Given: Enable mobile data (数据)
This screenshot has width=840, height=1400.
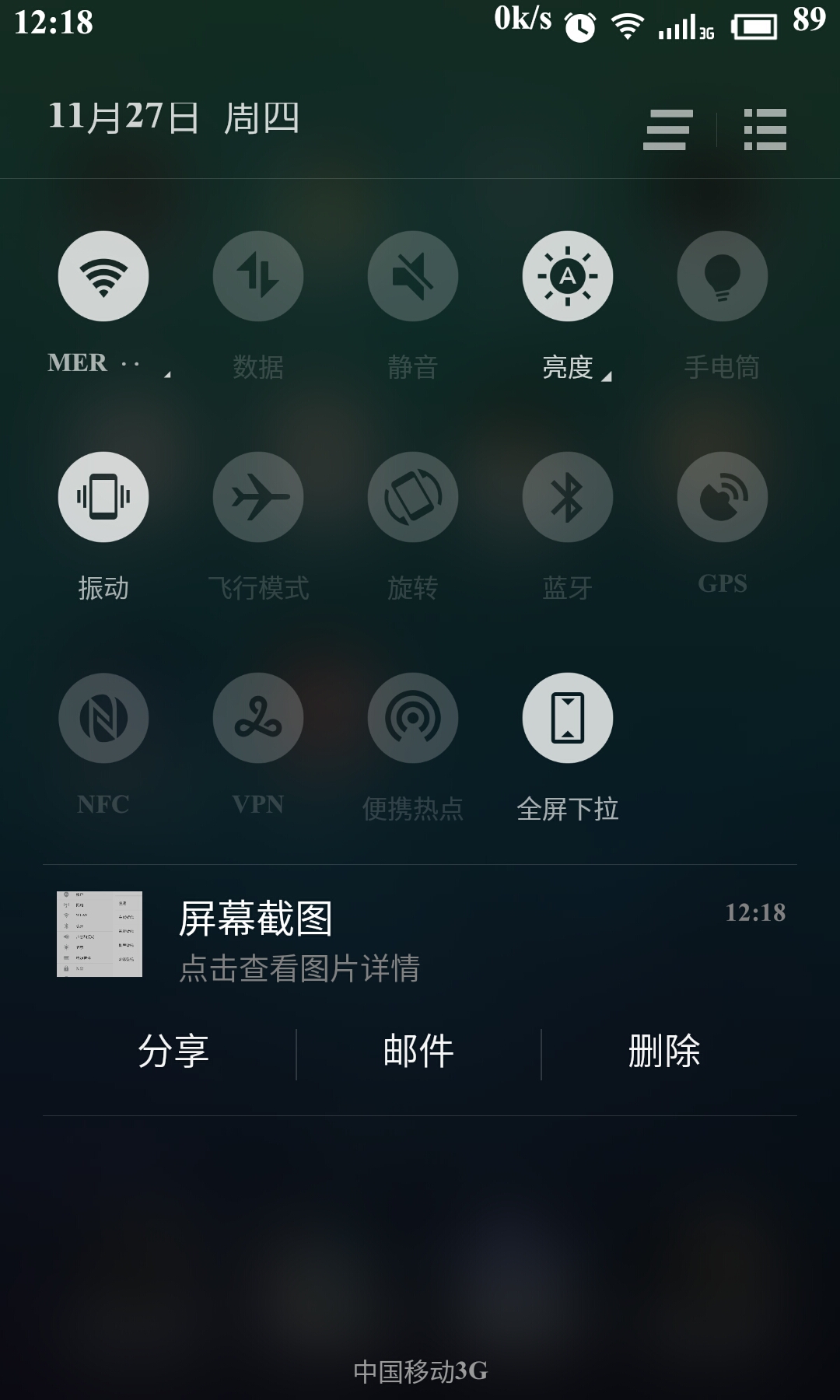Looking at the screenshot, I should pos(257,276).
